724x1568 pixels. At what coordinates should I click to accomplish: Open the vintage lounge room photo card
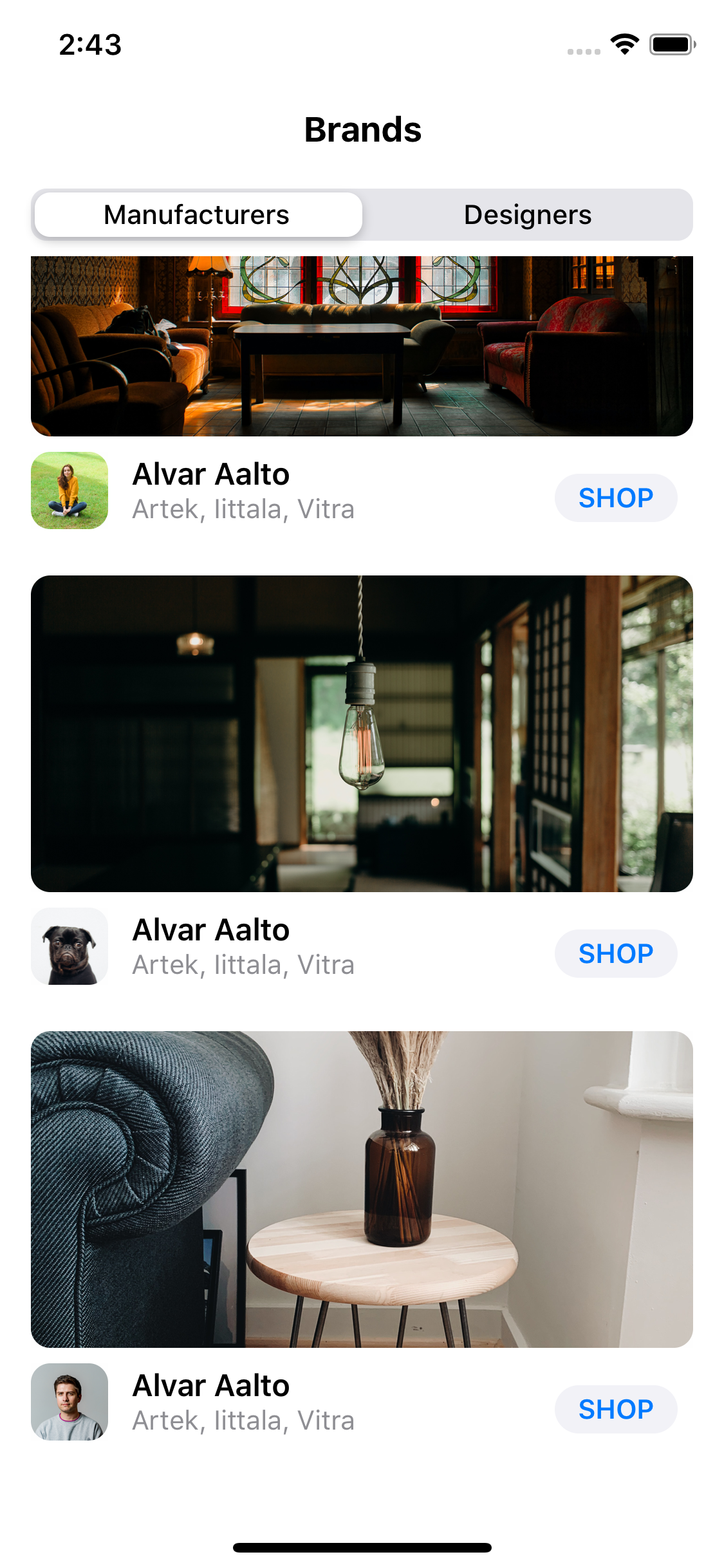pyautogui.click(x=362, y=346)
